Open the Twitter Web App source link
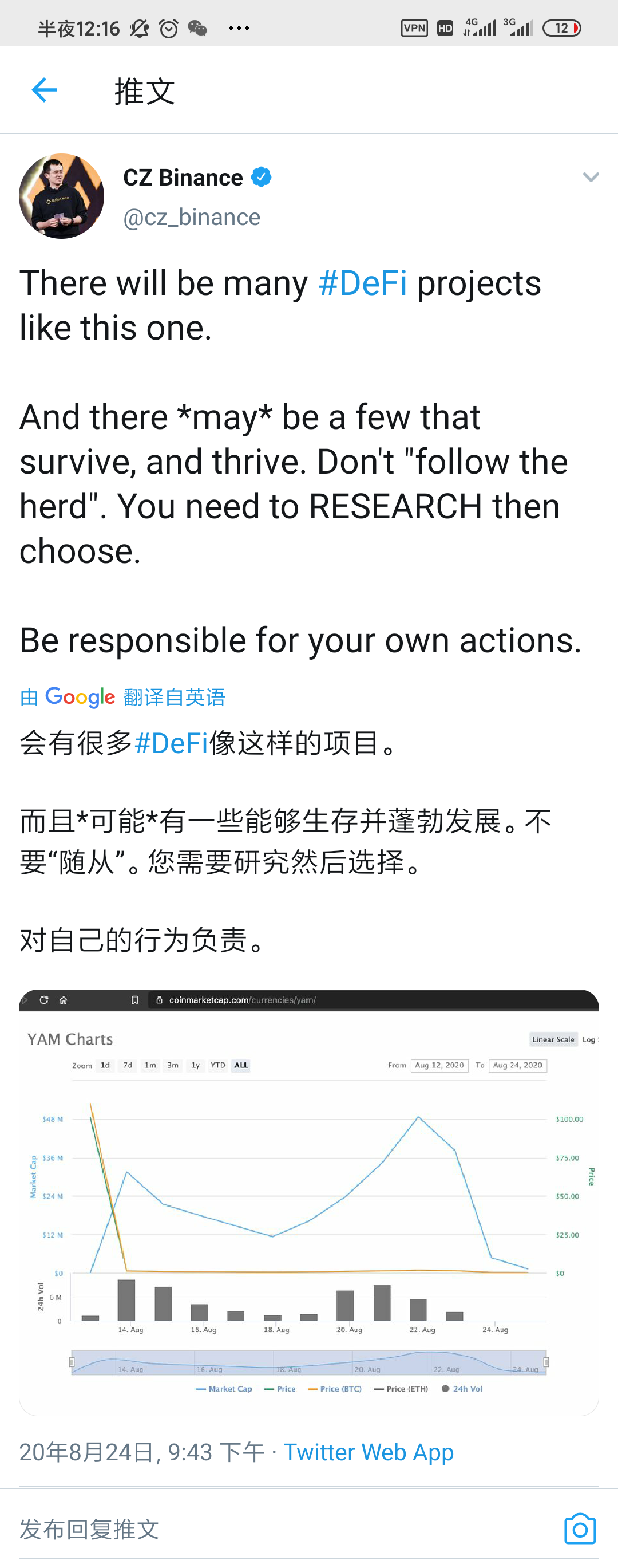Screen dimensions: 618x1568 click(368, 1452)
